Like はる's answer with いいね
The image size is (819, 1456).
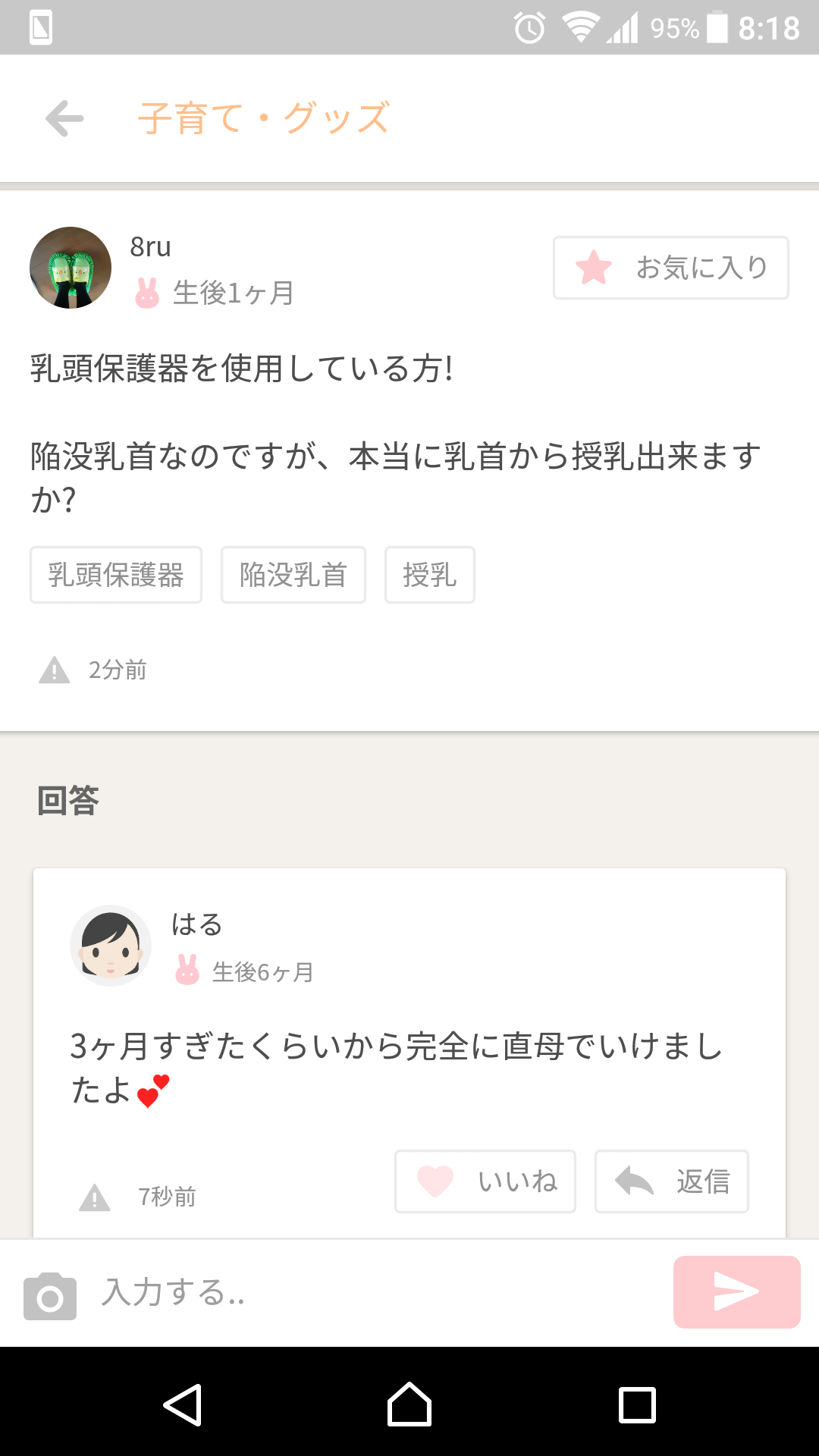click(x=485, y=1181)
